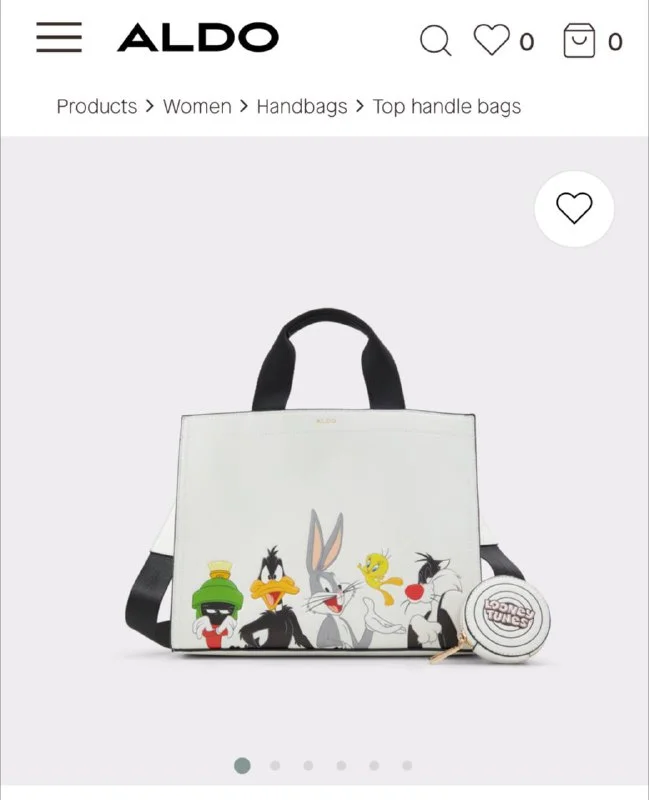Open the hamburger menu

59,38
